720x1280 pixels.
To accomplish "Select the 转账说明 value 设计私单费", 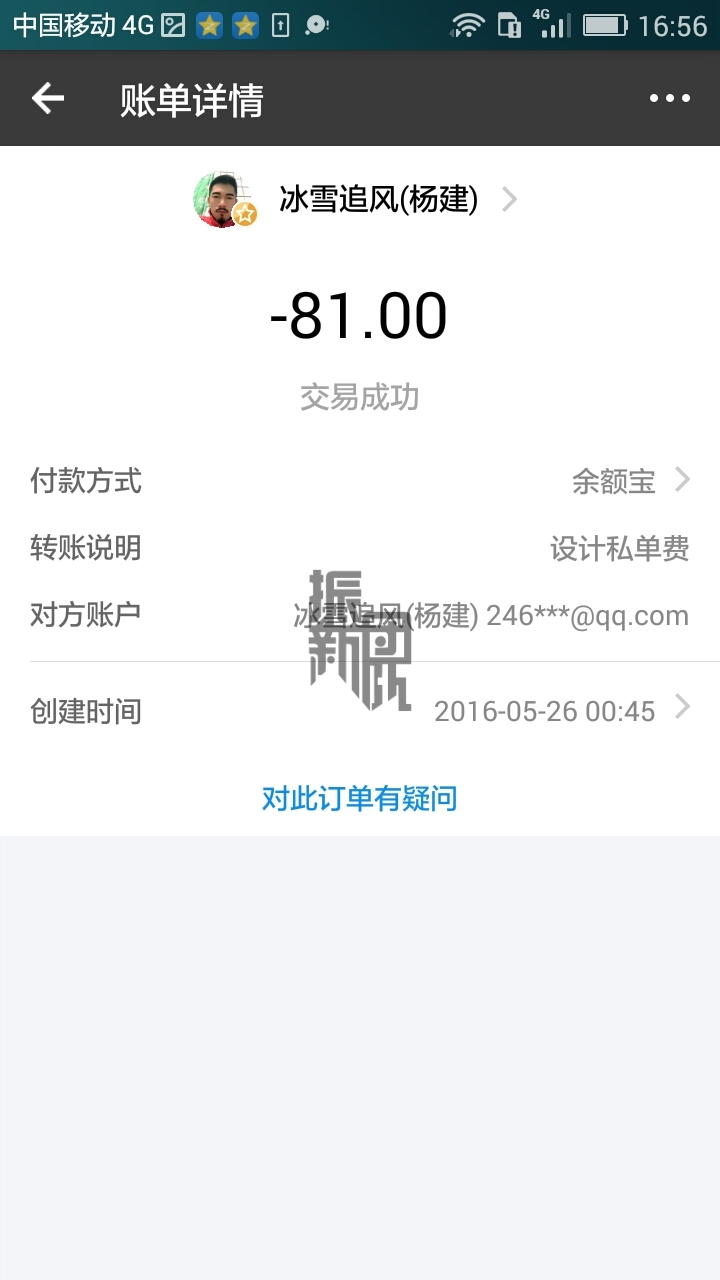I will click(x=620, y=548).
